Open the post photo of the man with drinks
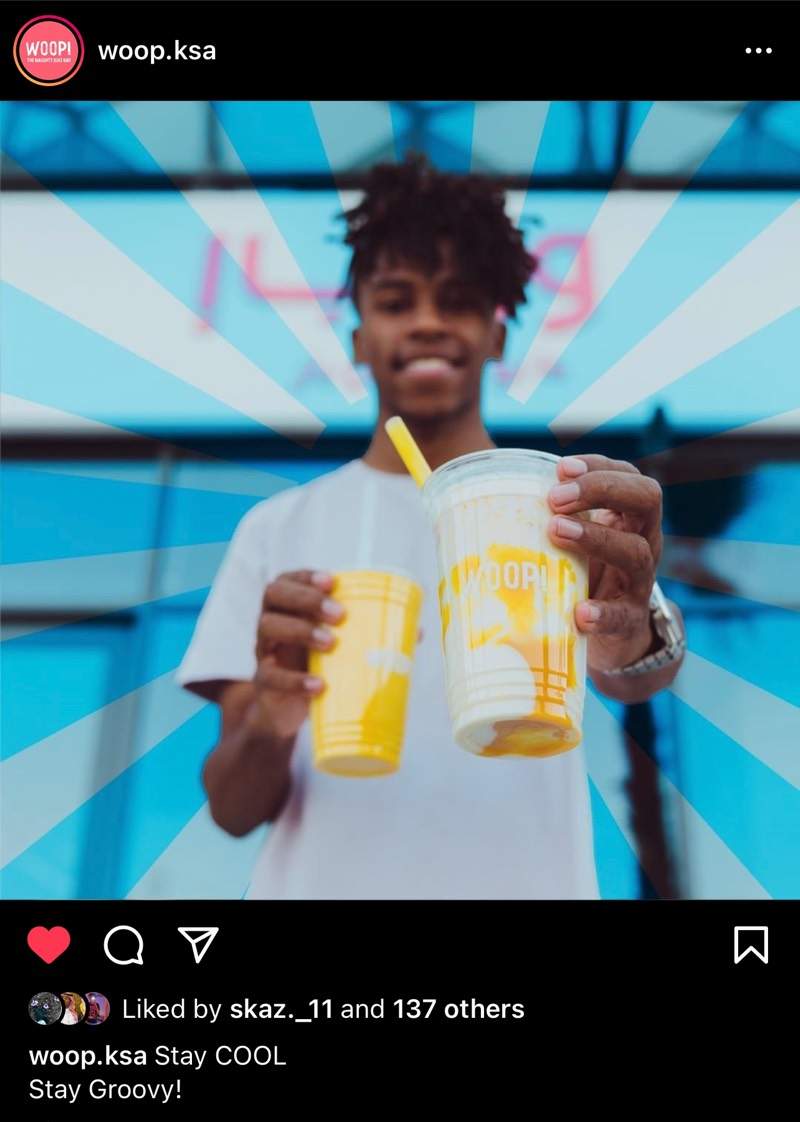This screenshot has width=800, height=1122. point(400,500)
